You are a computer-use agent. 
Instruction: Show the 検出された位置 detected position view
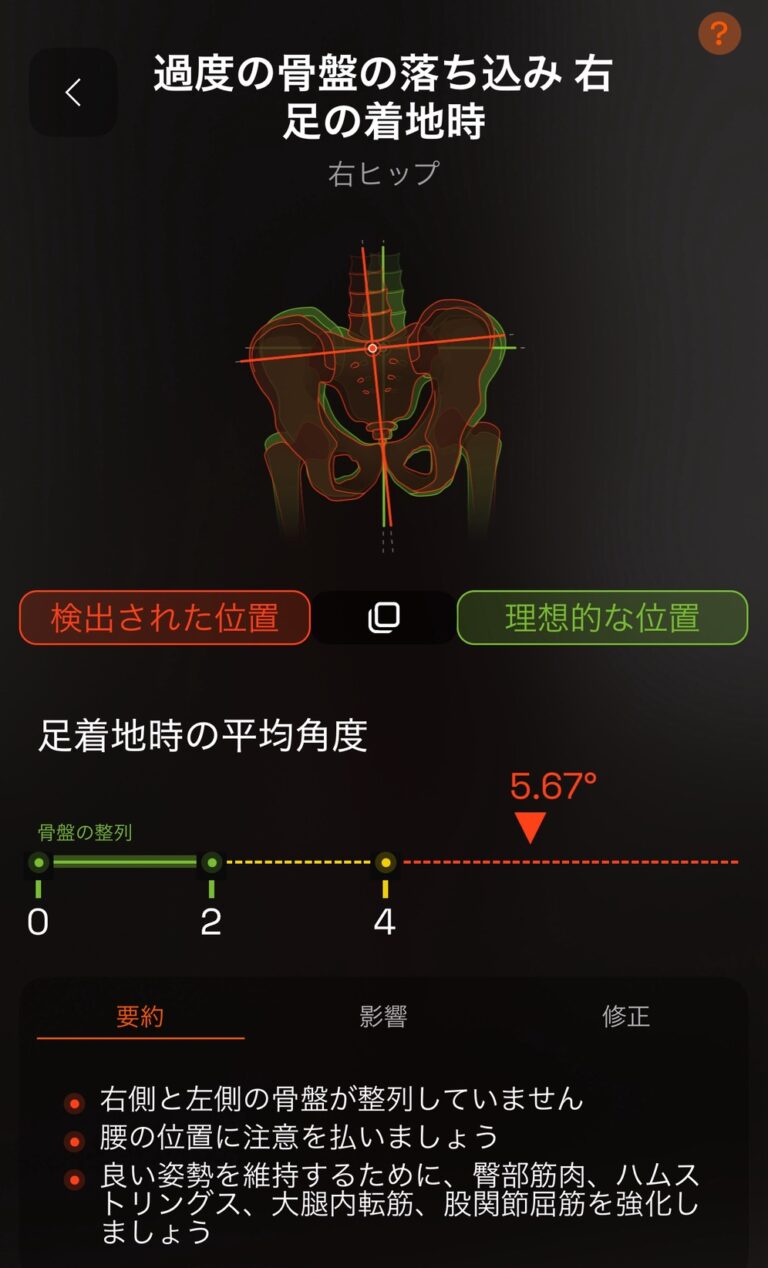pos(165,618)
